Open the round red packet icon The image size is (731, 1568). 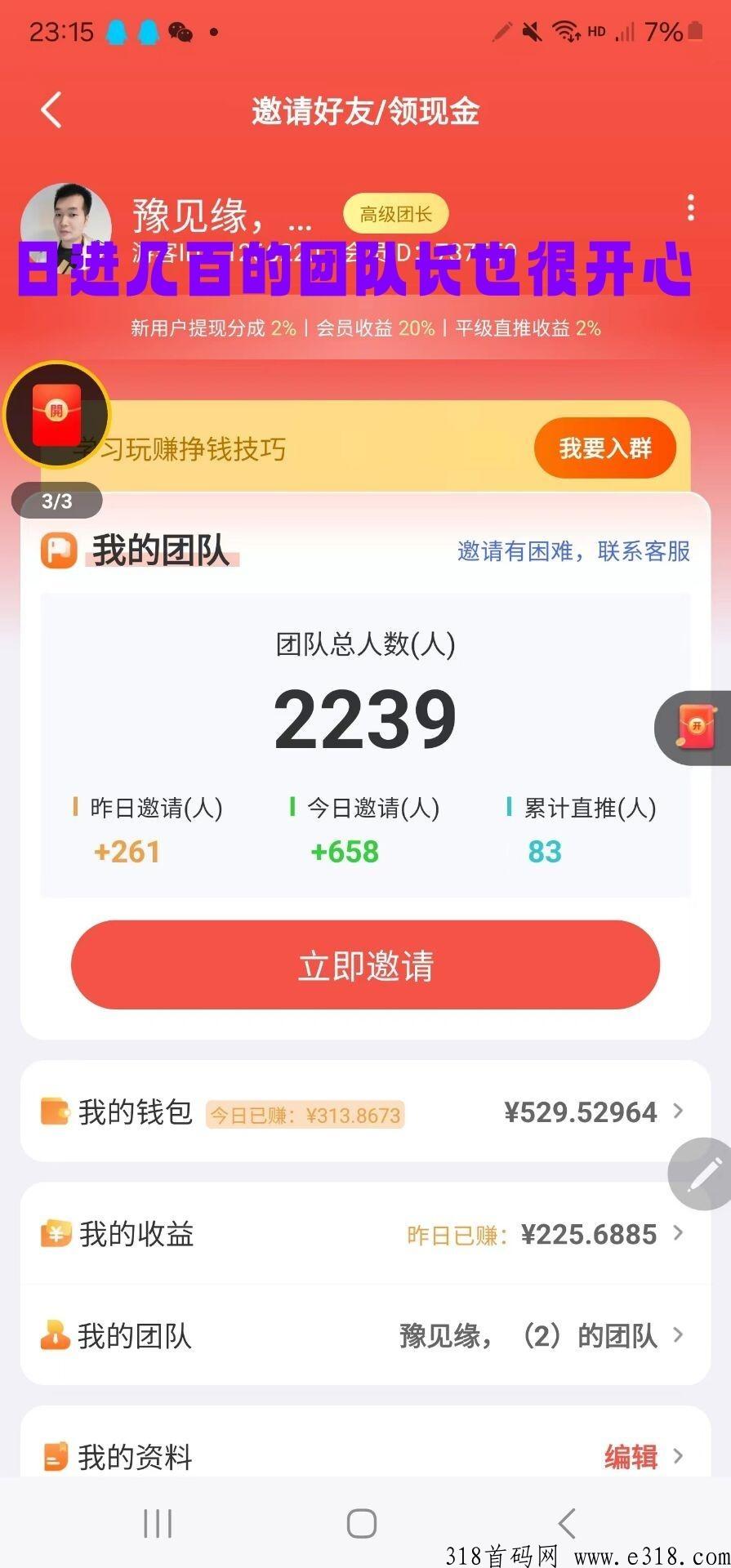click(x=56, y=414)
